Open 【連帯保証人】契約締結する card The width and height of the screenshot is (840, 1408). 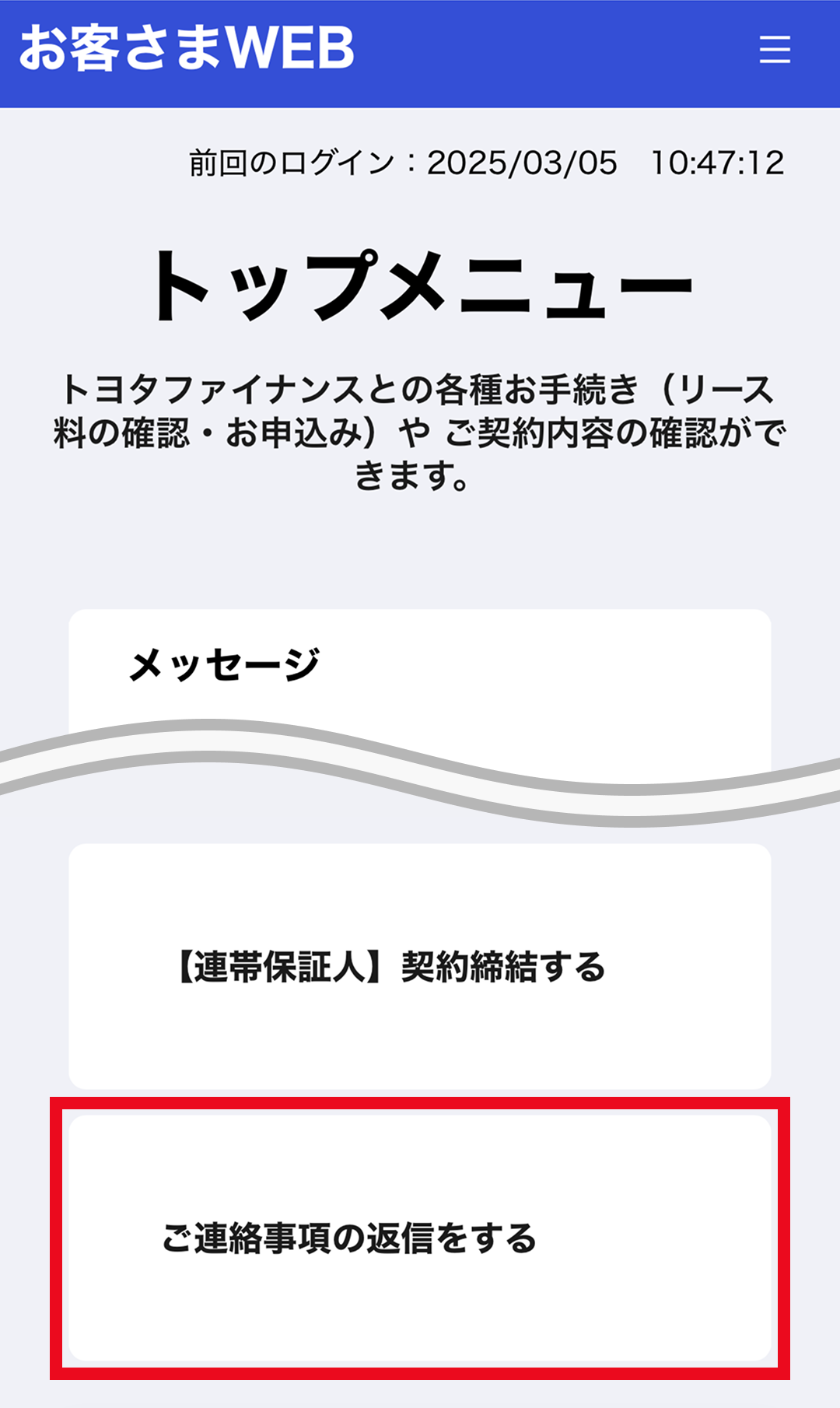click(x=420, y=966)
